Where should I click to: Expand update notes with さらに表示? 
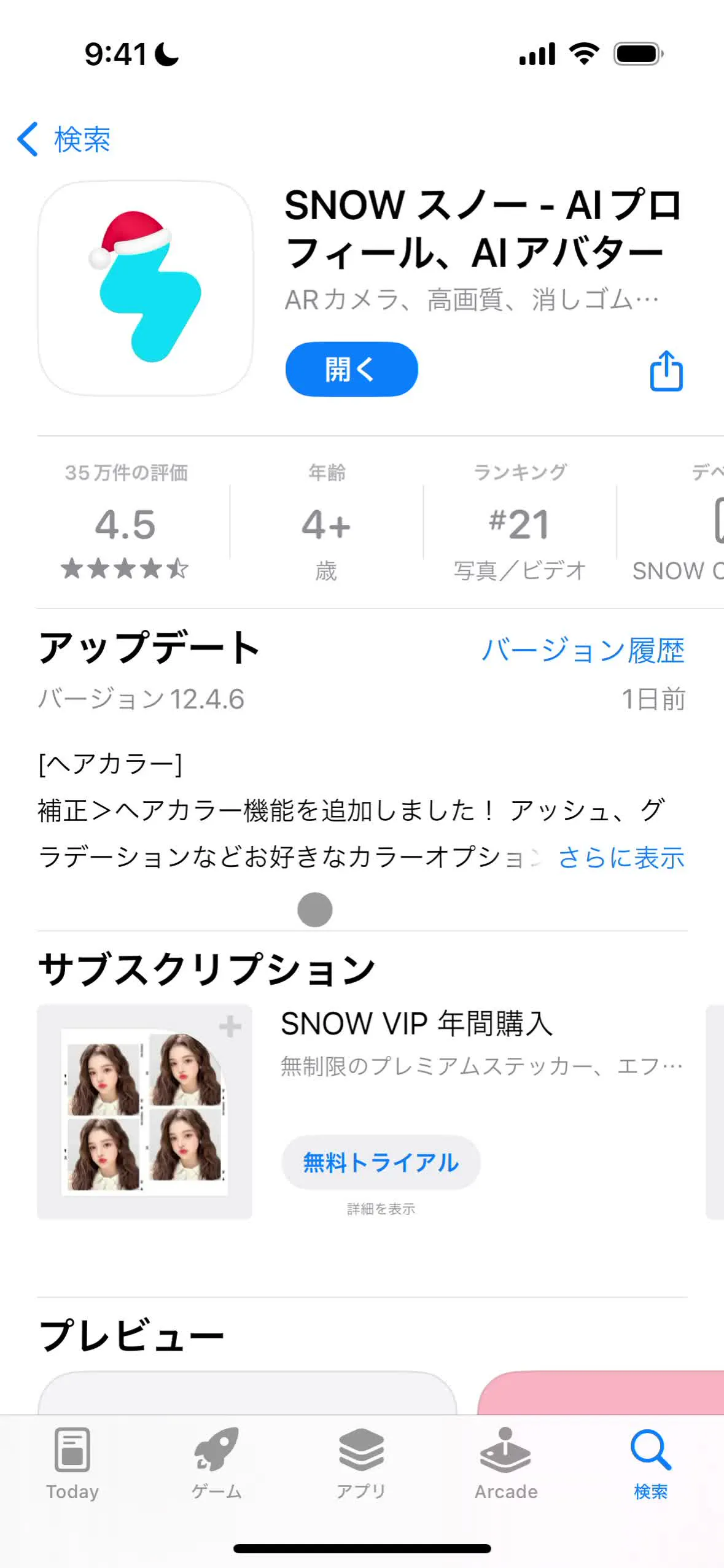tap(621, 857)
